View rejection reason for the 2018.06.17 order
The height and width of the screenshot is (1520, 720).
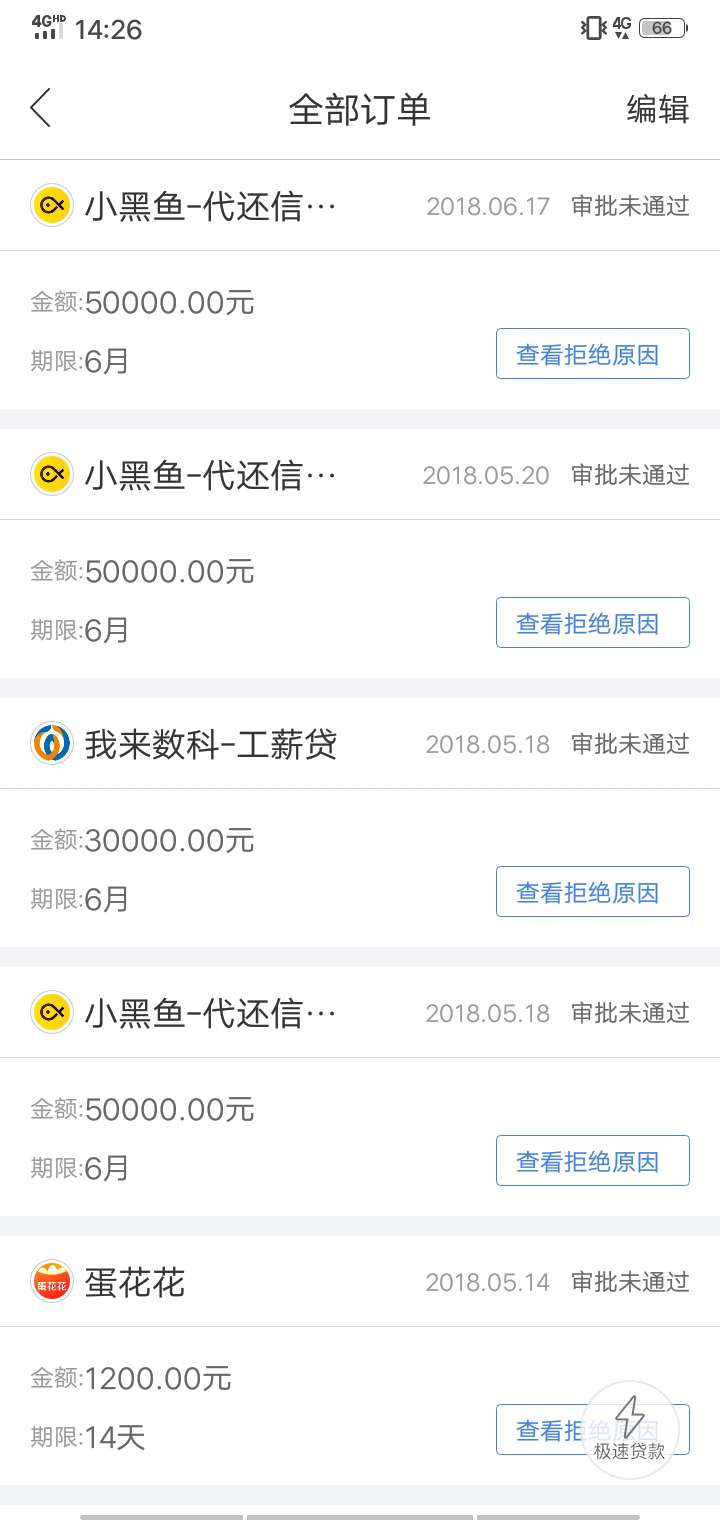[592, 353]
